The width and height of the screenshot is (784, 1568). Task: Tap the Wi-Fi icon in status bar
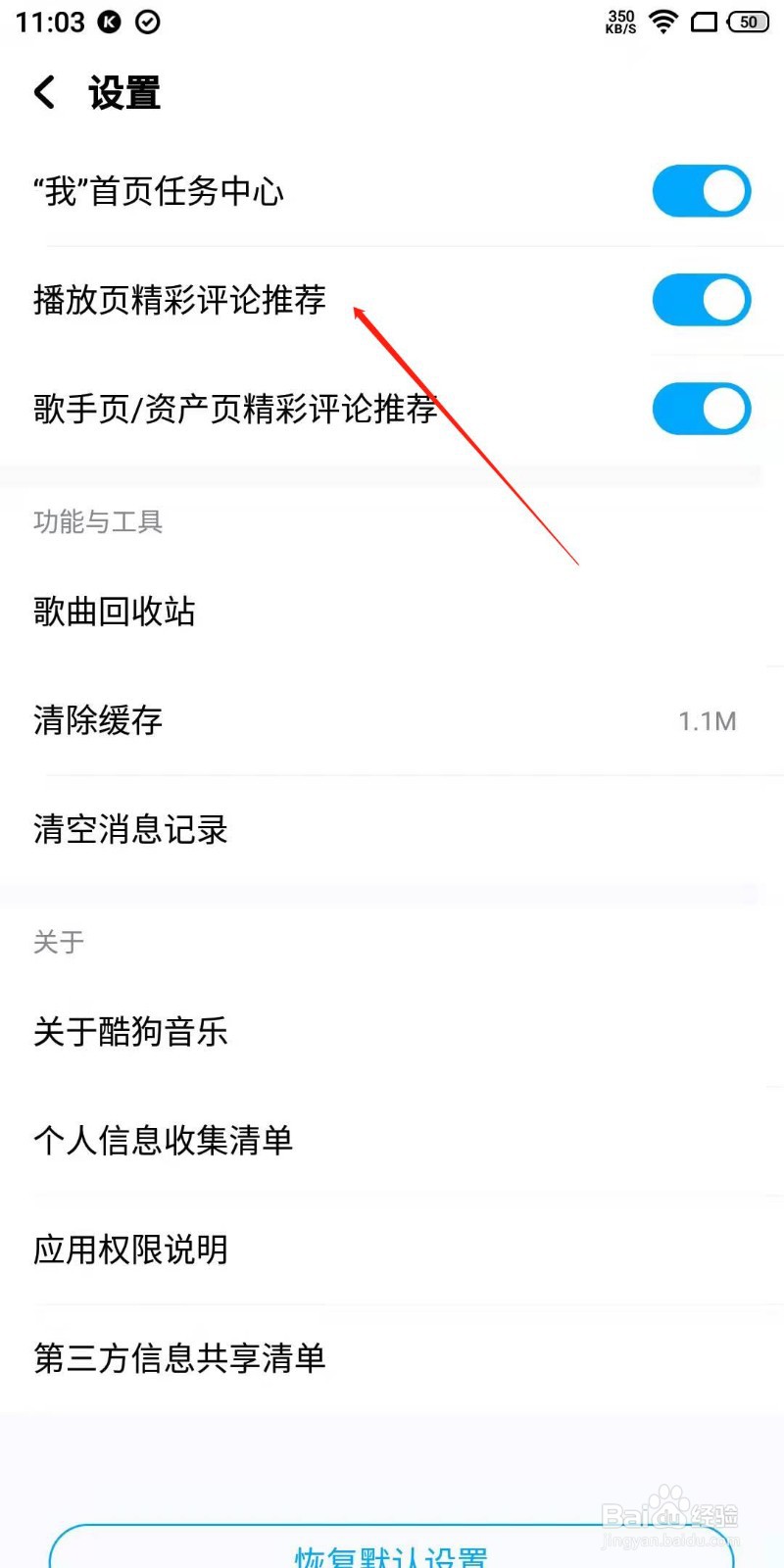coord(662,22)
